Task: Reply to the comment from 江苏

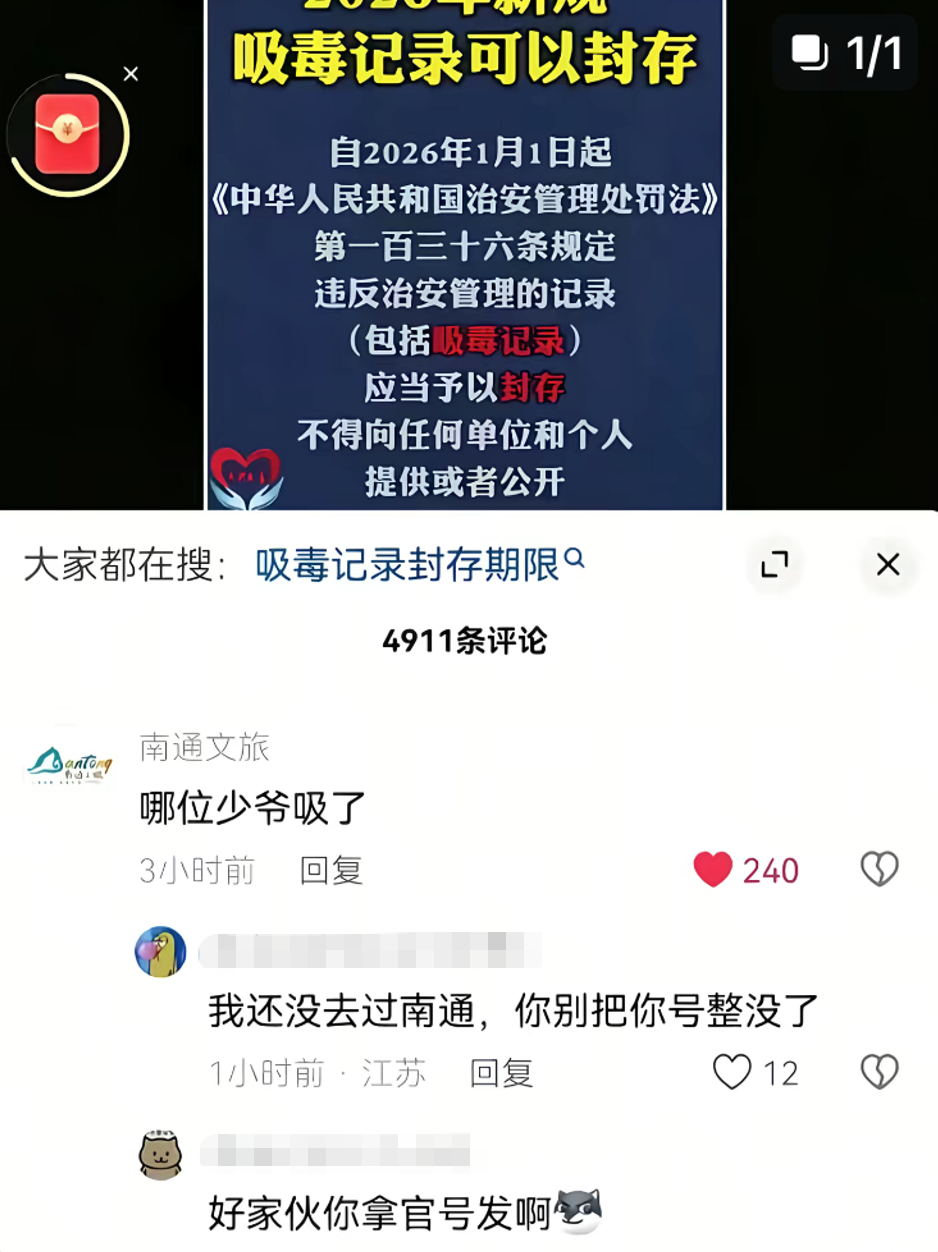Action: (501, 1073)
